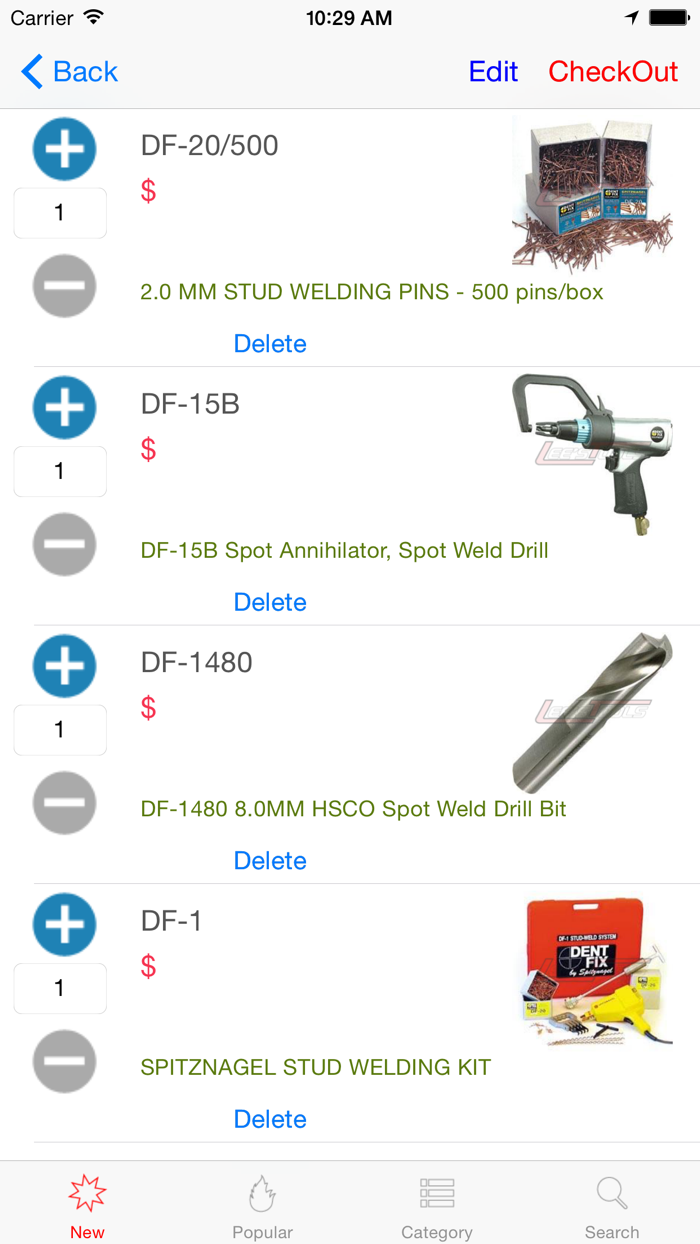Reduce quantity of DF-1480 drill bit
Image resolution: width=700 pixels, height=1244 pixels.
(64, 803)
